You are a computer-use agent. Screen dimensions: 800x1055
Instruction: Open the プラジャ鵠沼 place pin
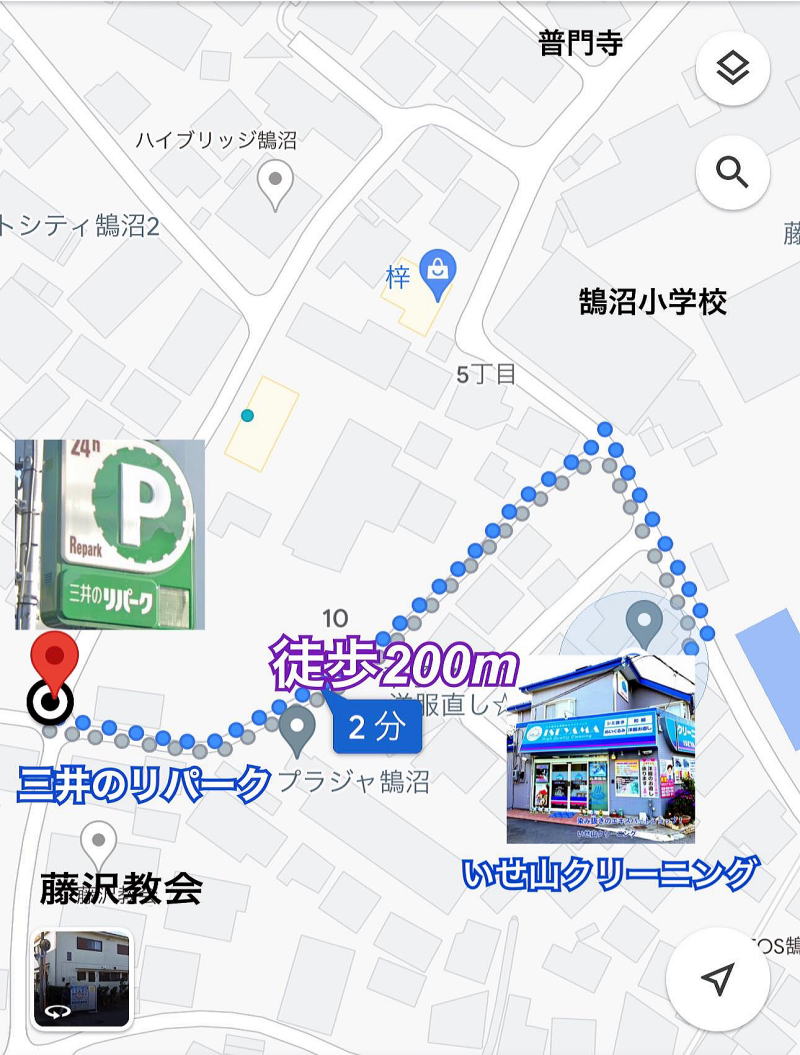[297, 729]
